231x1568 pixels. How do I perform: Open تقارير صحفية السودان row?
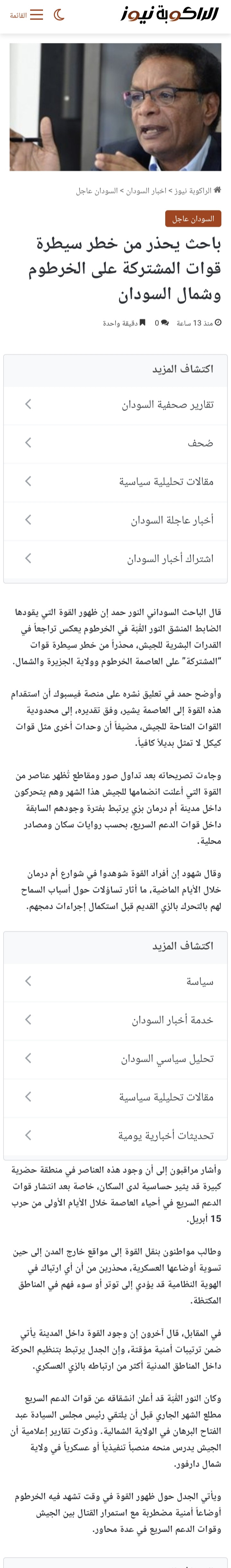point(116,405)
